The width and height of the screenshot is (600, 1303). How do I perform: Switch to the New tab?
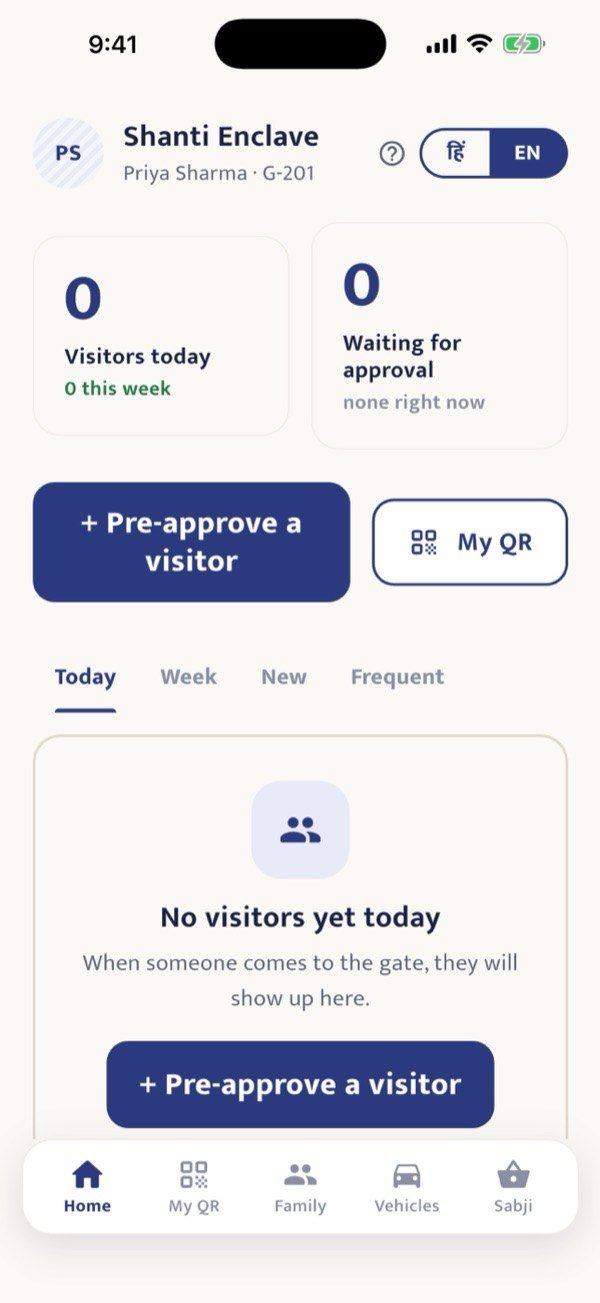coord(284,677)
